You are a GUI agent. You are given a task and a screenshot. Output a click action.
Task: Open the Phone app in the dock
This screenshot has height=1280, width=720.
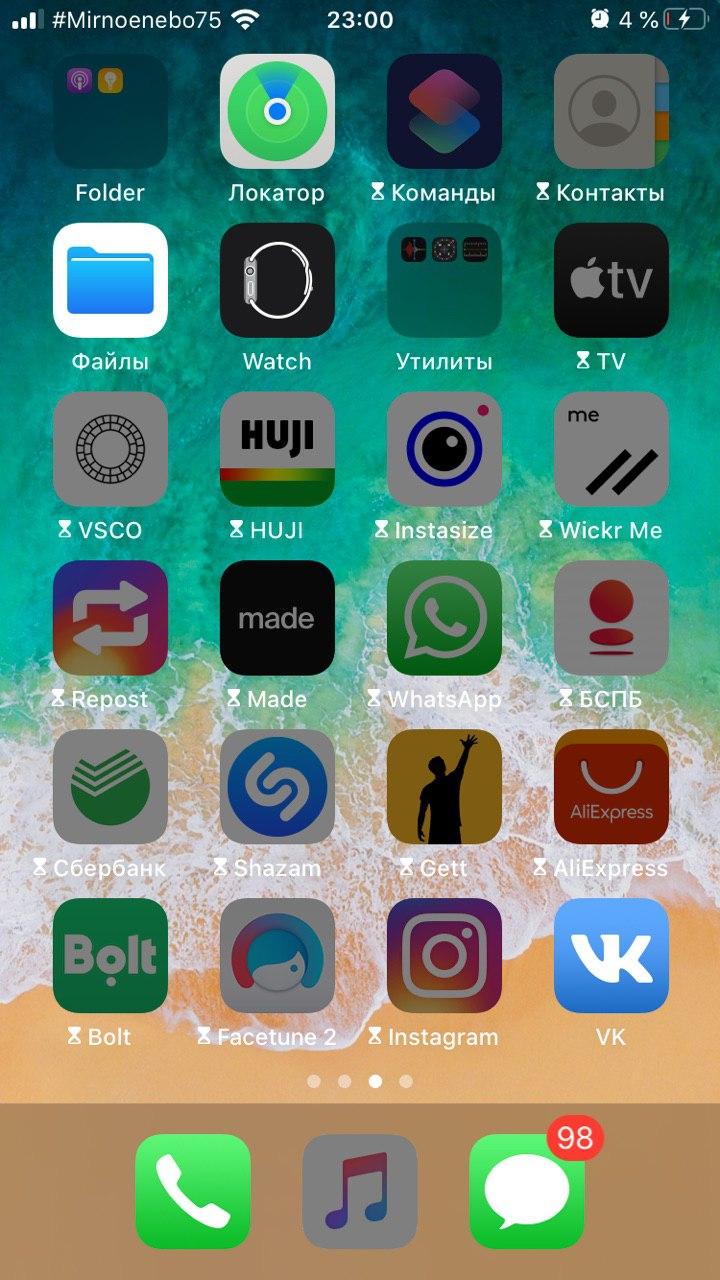[x=193, y=1191]
